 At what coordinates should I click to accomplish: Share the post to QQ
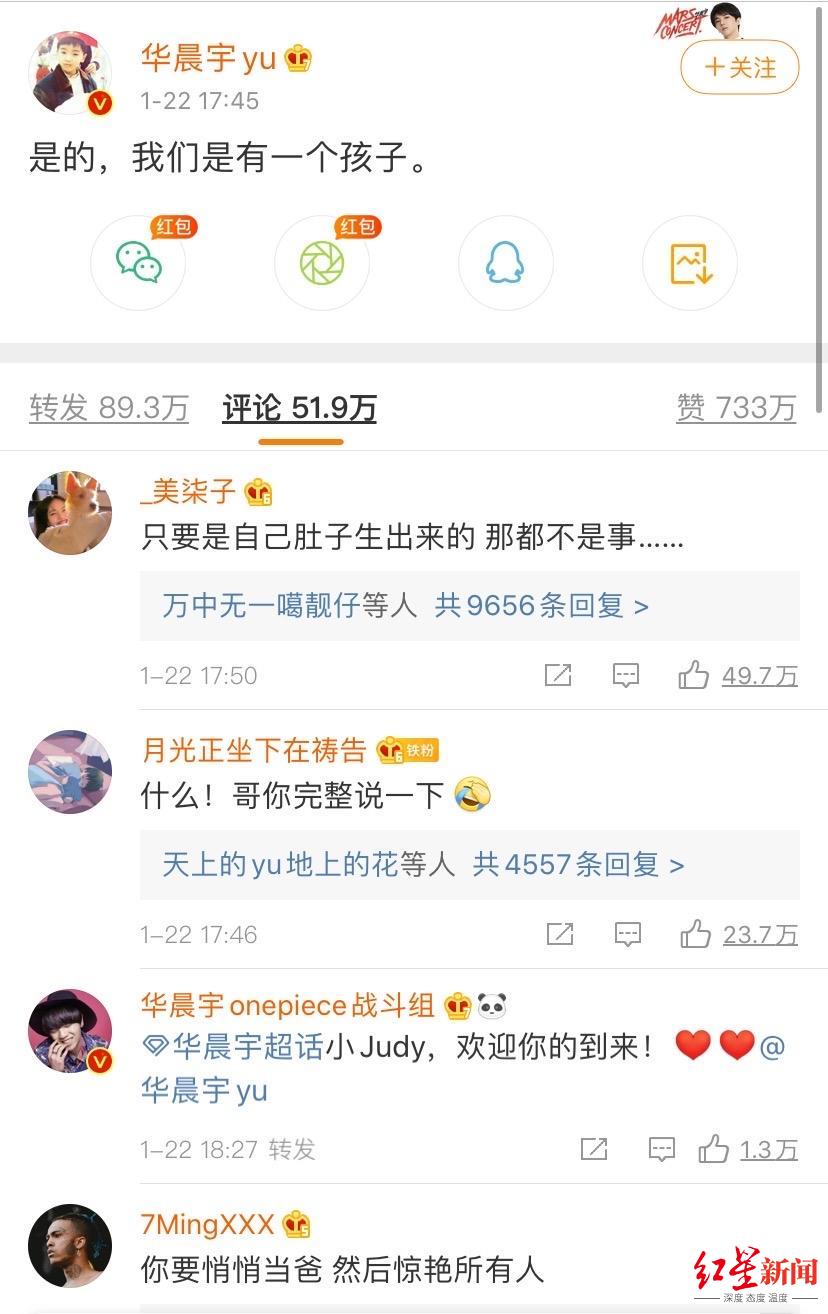(505, 263)
